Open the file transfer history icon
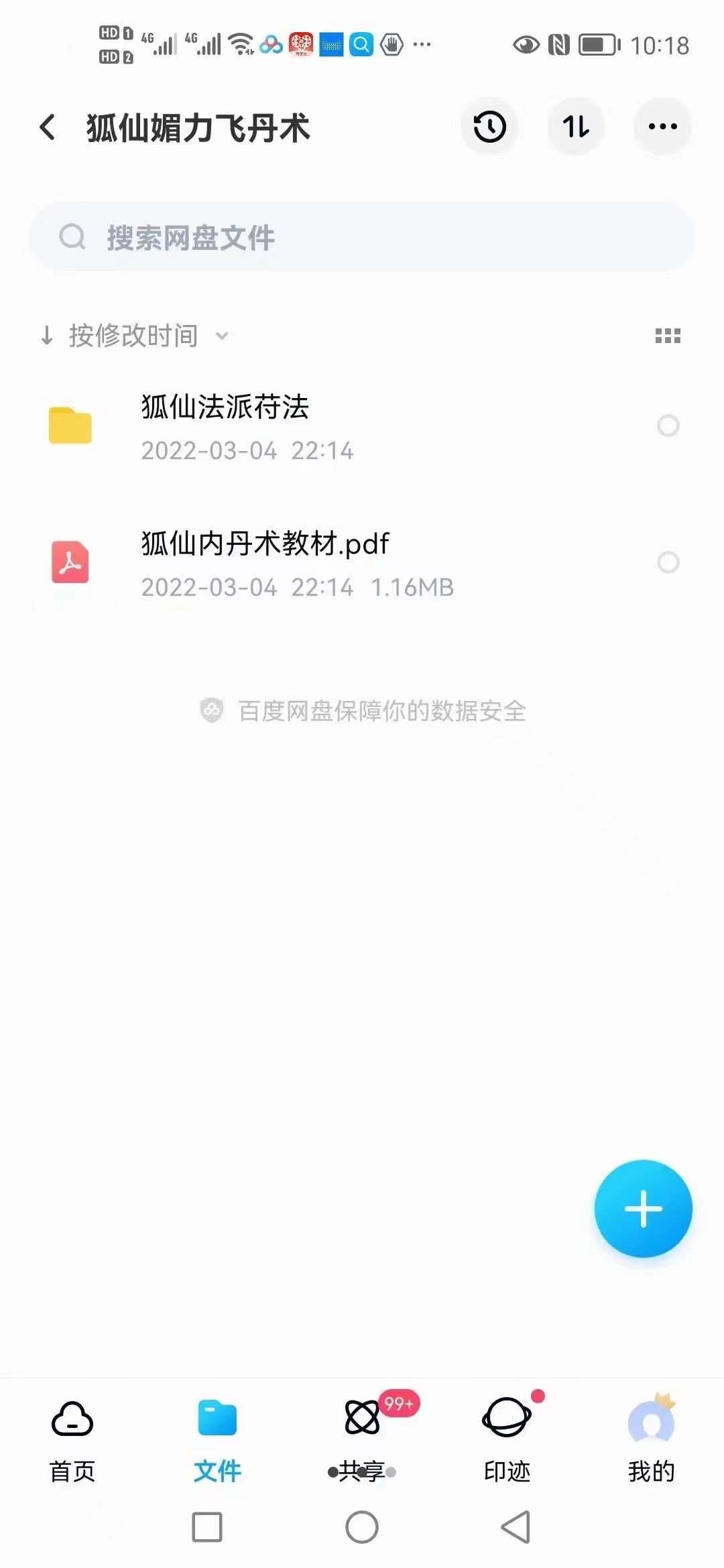This screenshot has width=724, height=1568. coord(489,127)
